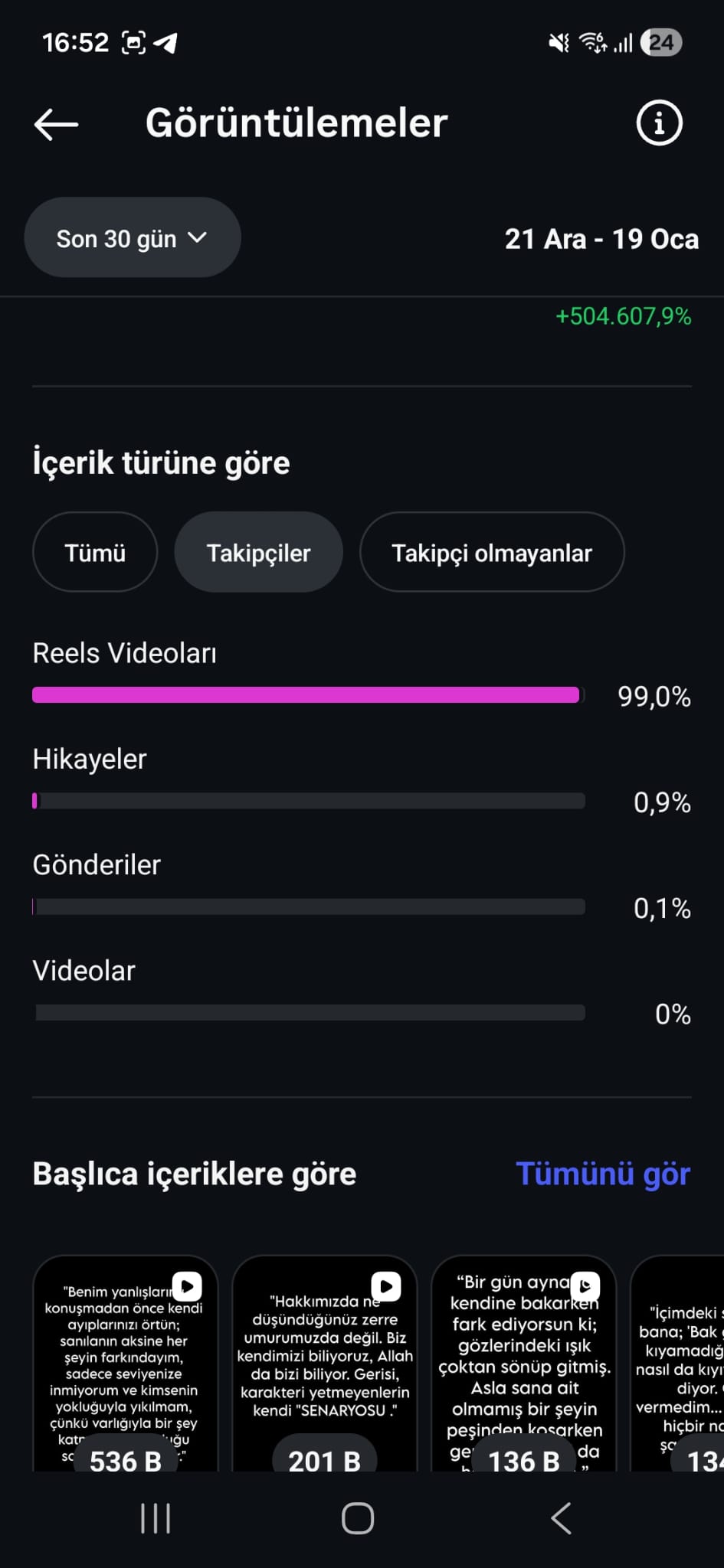Image resolution: width=724 pixels, height=1568 pixels.
Task: Open the info icon in header
Action: 659,122
